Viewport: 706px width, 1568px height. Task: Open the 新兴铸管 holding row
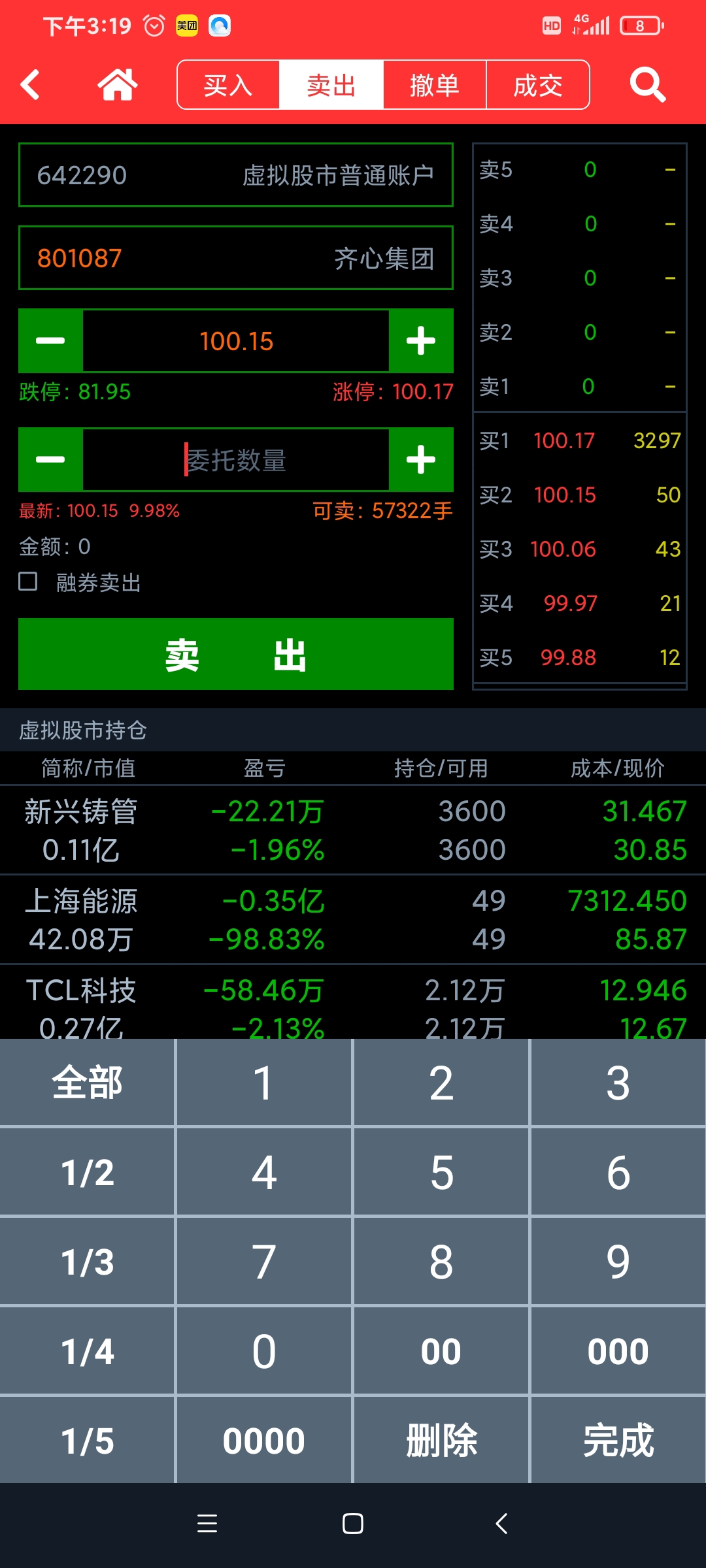[x=353, y=830]
